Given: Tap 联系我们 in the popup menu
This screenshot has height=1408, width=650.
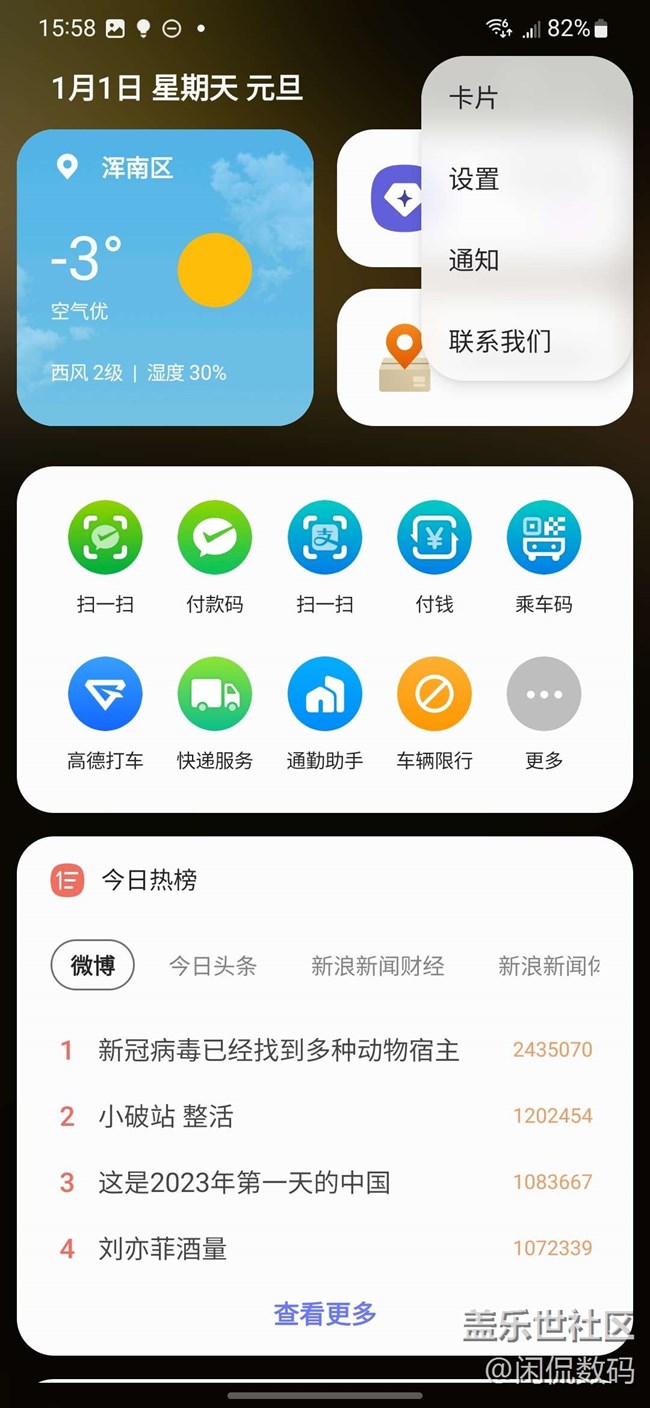Looking at the screenshot, I should pos(500,342).
